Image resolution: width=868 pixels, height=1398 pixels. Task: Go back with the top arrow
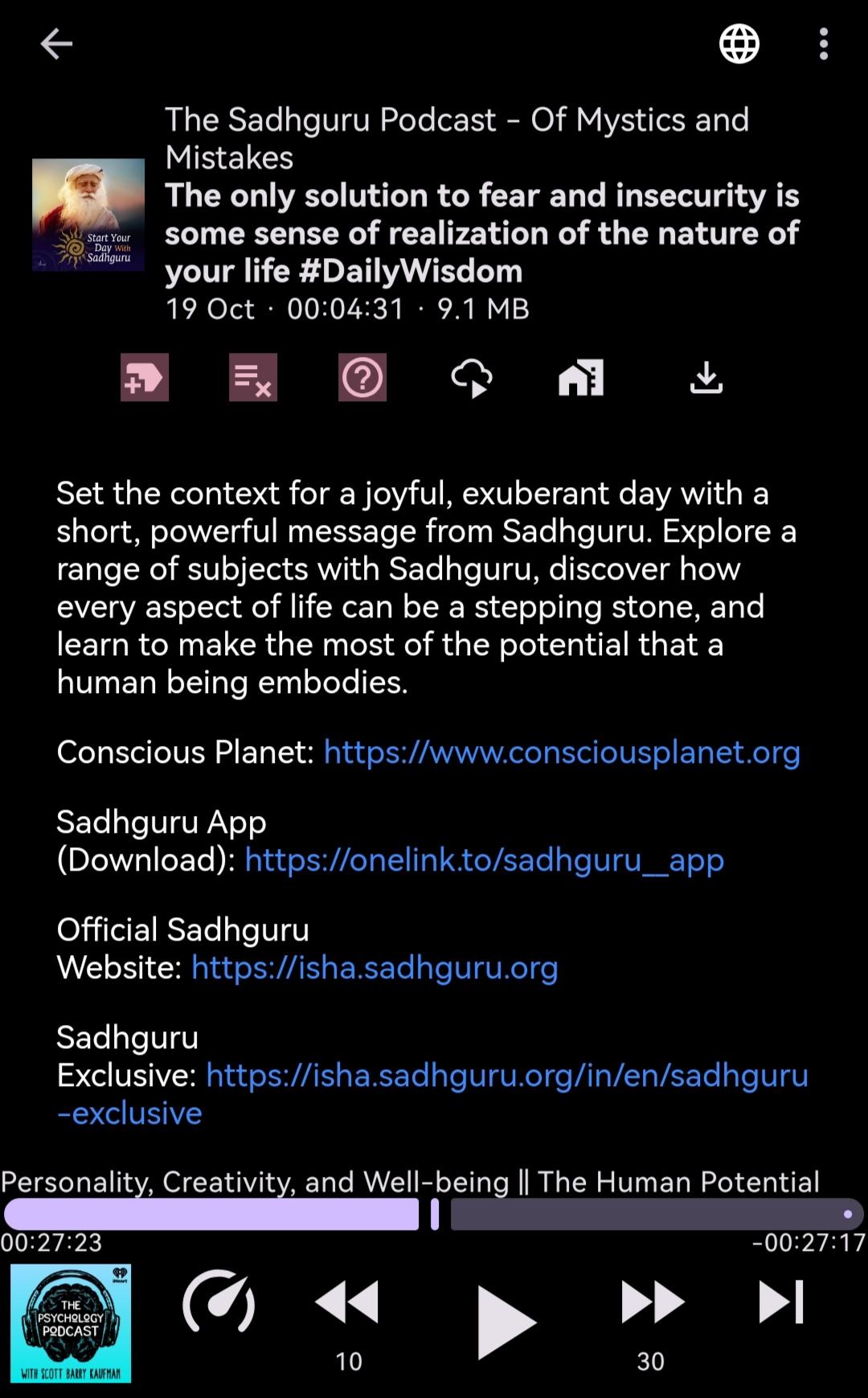point(56,43)
